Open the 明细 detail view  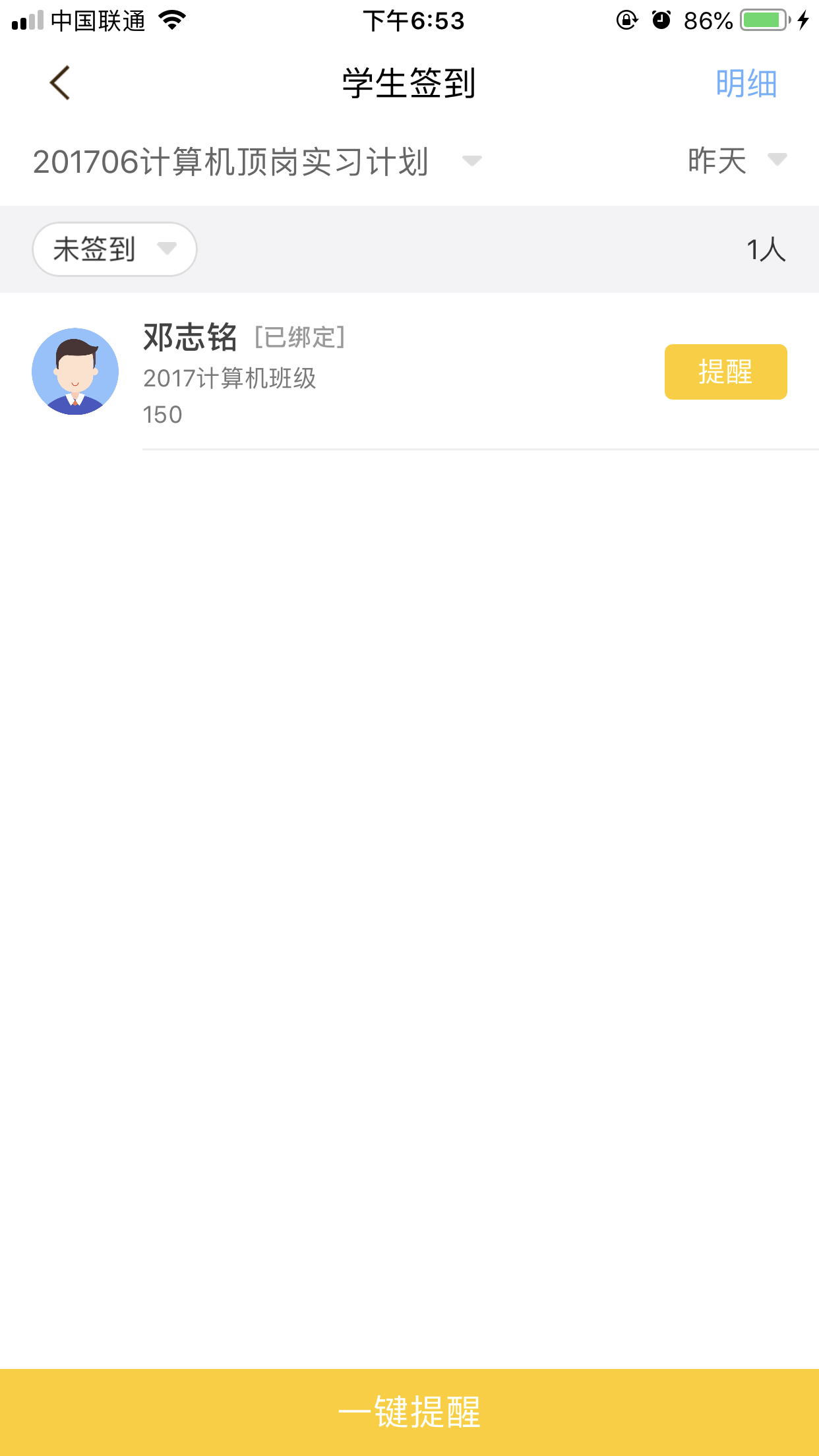click(x=745, y=82)
